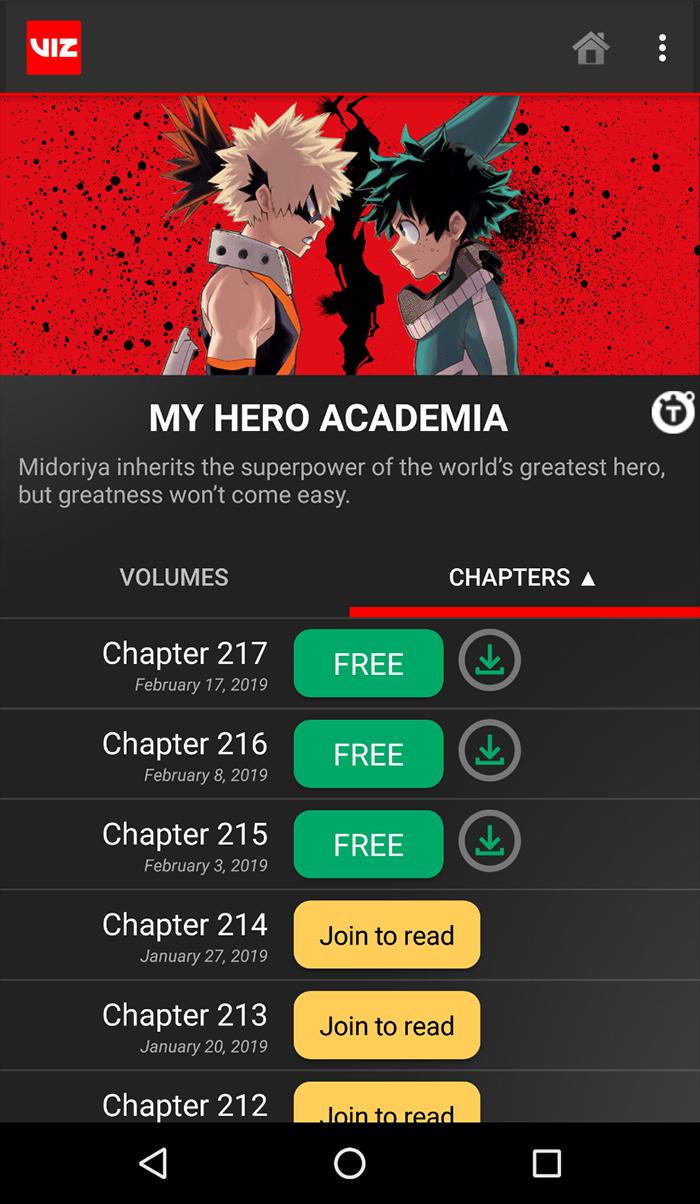Viewport: 700px width, 1204px height.
Task: Read Chapter 217 for free
Action: tap(368, 663)
